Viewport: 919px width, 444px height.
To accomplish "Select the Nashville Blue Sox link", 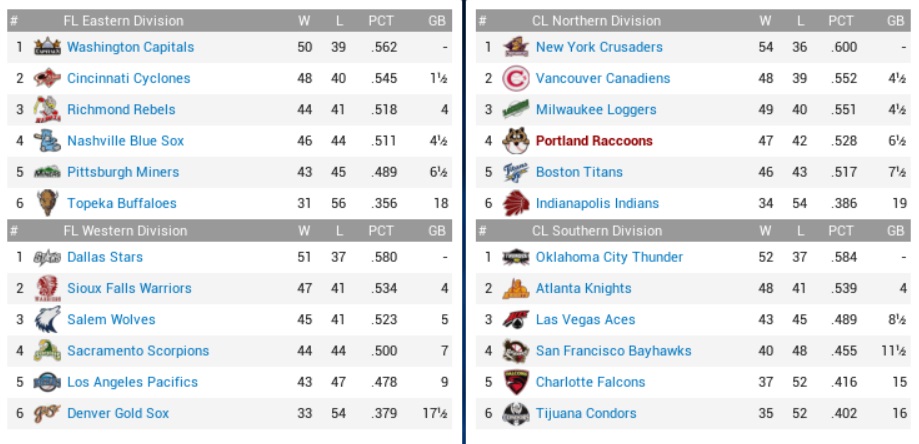I will point(125,141).
